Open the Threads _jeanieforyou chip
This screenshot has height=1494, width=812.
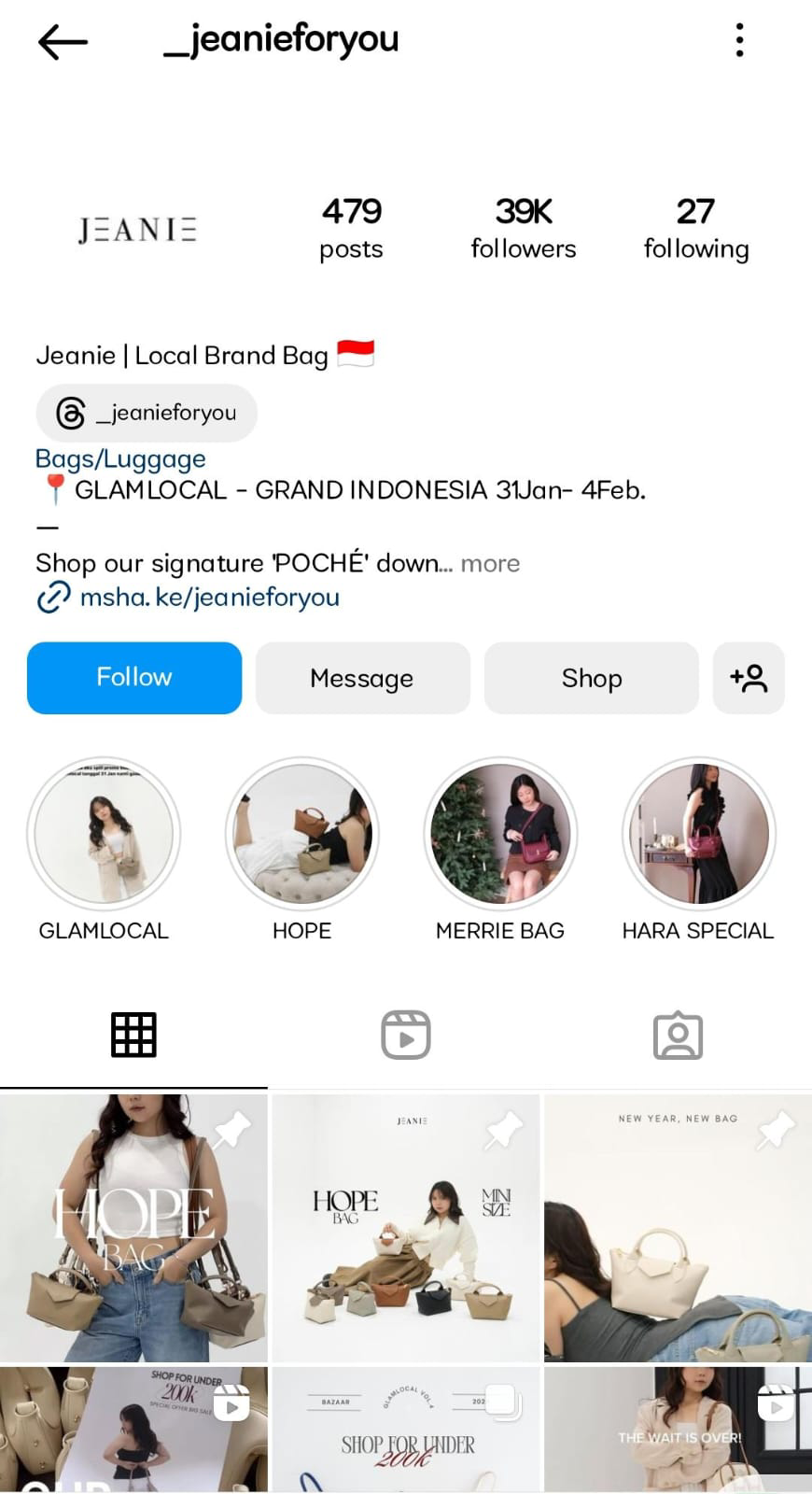[x=147, y=413]
